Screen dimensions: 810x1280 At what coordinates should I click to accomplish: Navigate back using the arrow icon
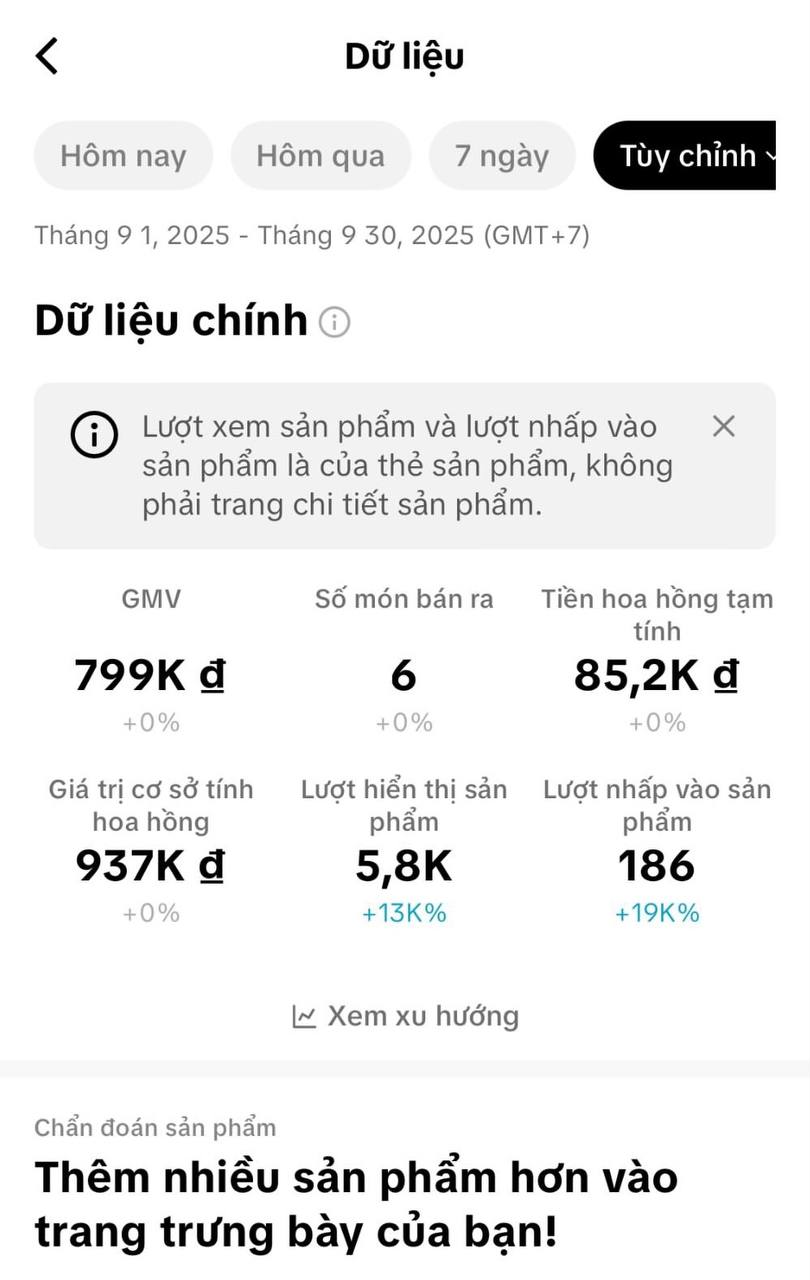coord(47,57)
